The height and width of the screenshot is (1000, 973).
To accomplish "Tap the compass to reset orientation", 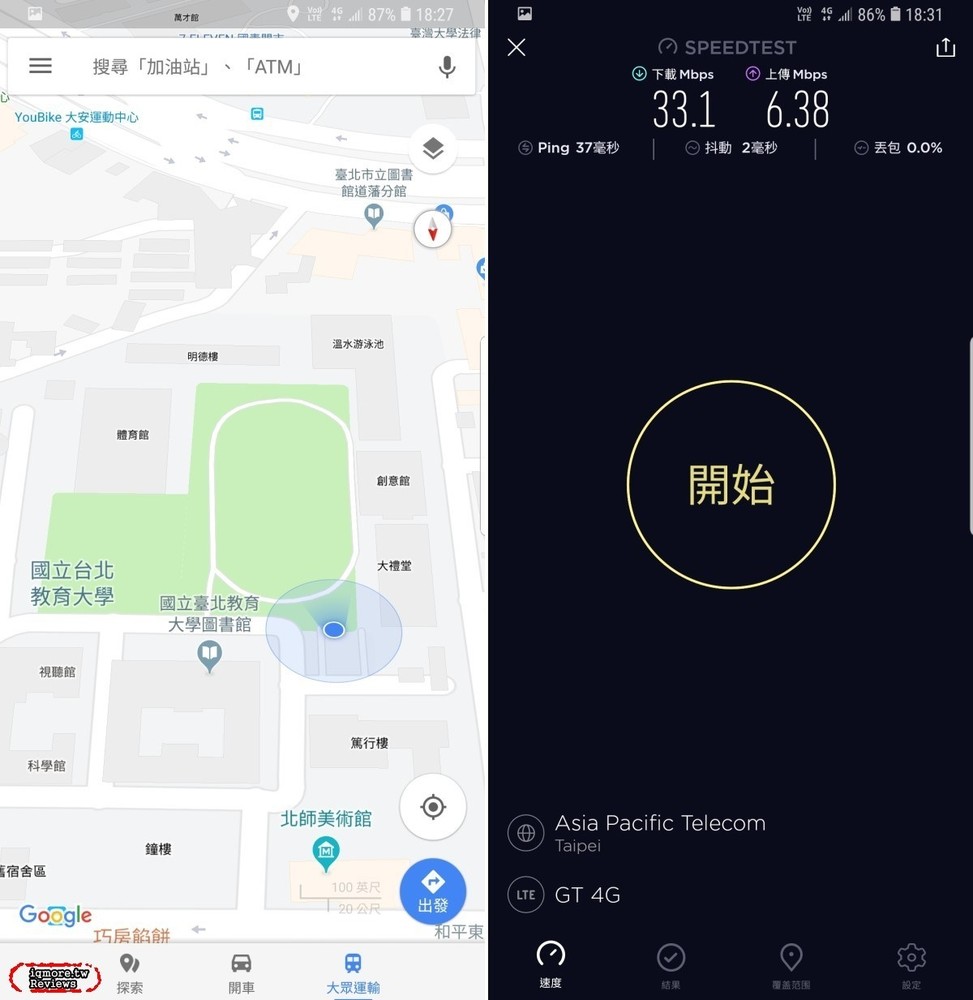I will coord(433,231).
